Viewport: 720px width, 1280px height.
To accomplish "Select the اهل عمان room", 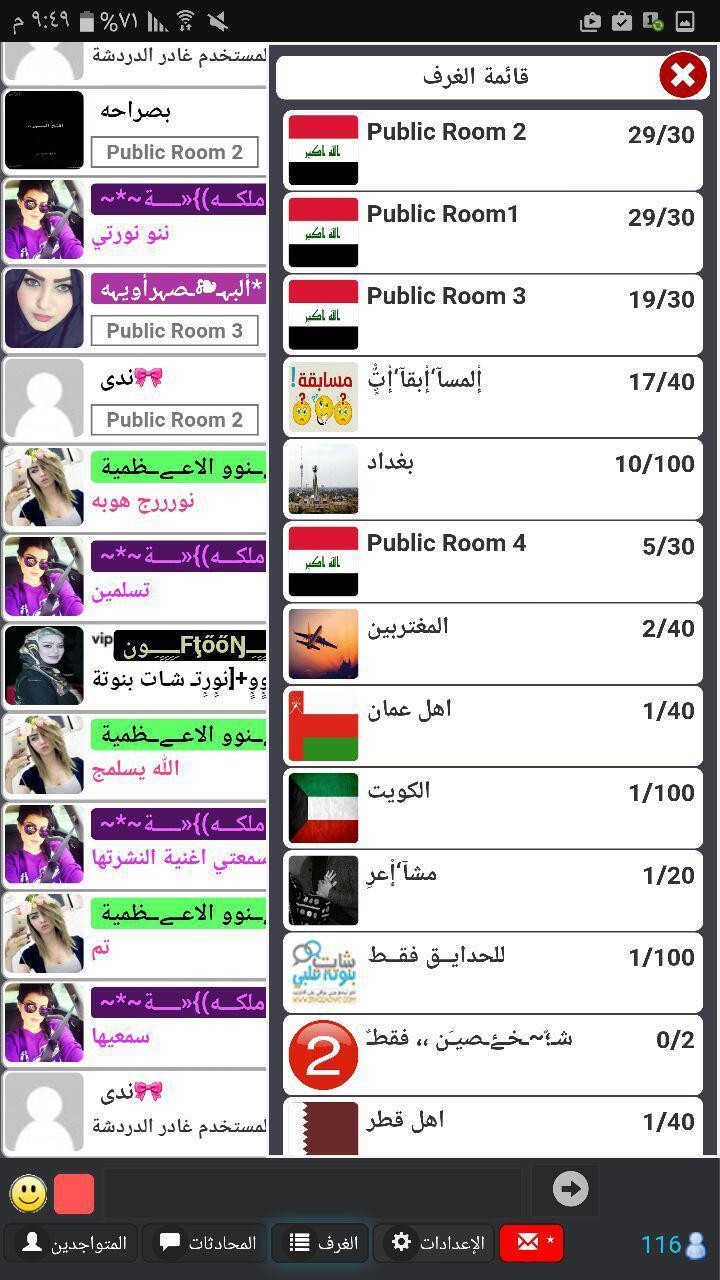I will pos(493,725).
